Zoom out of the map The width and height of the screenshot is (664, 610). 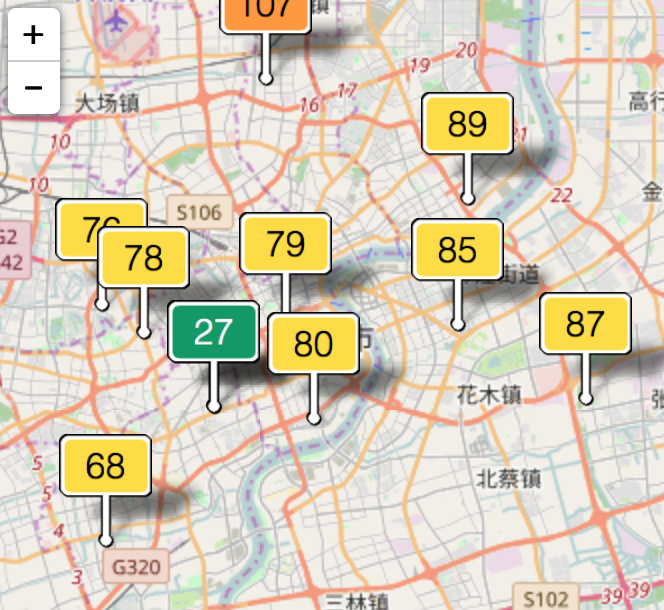pyautogui.click(x=33, y=87)
